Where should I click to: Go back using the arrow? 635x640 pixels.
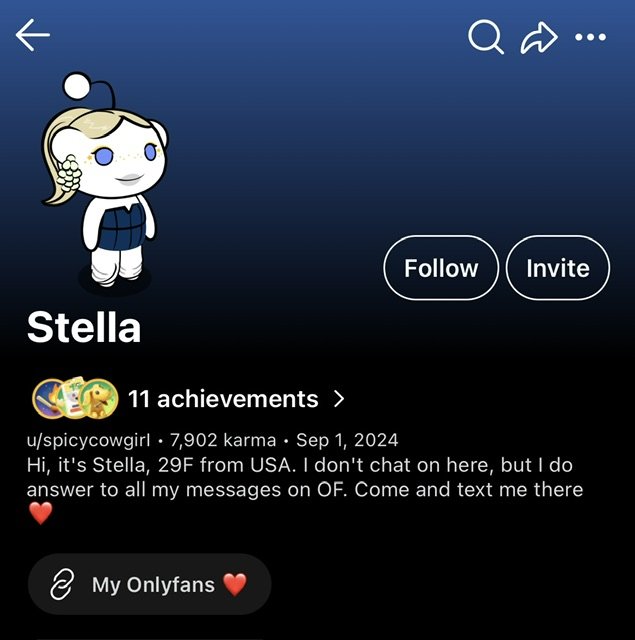(32, 37)
